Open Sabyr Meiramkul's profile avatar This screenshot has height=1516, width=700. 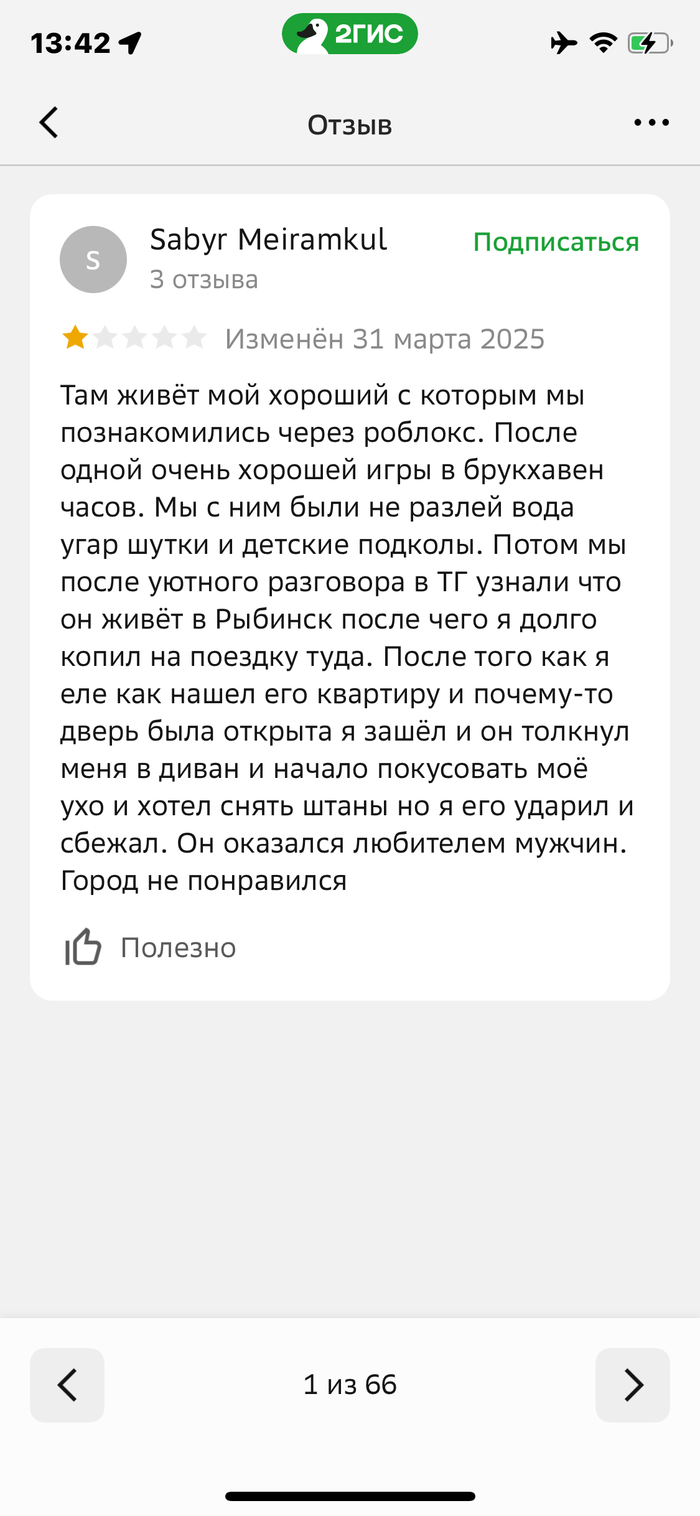coord(93,260)
